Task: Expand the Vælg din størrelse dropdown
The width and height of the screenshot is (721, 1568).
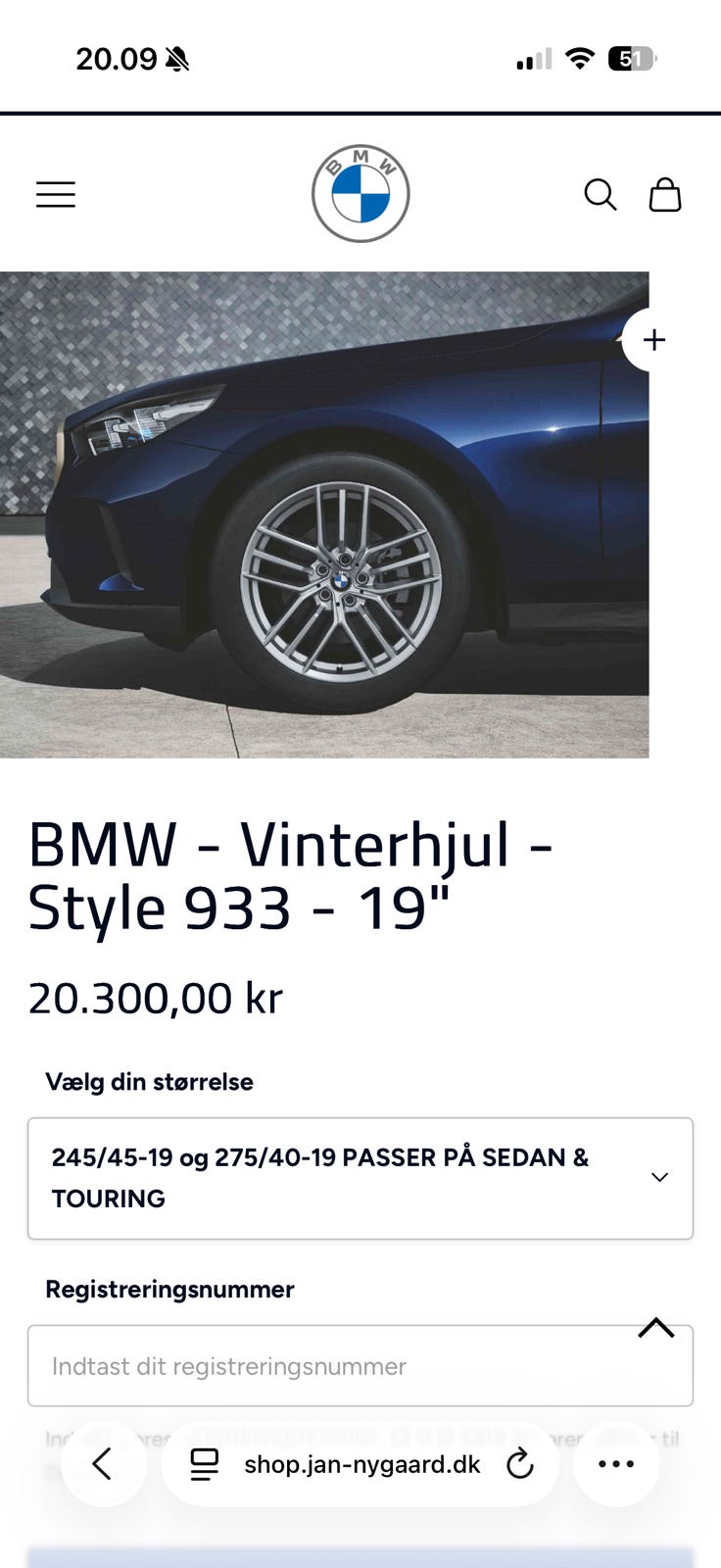Action: (x=360, y=1178)
